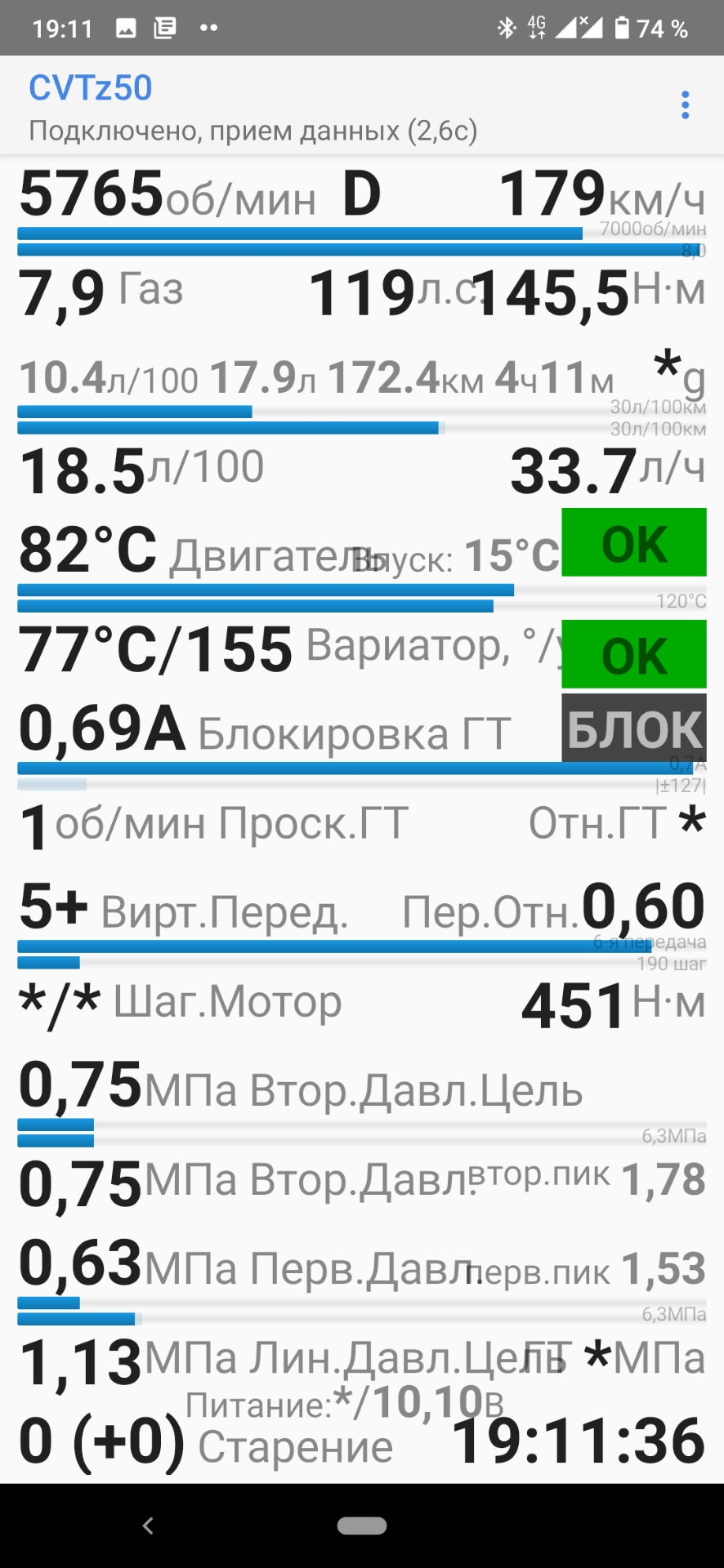Open the three-dot overflow menu

[685, 105]
